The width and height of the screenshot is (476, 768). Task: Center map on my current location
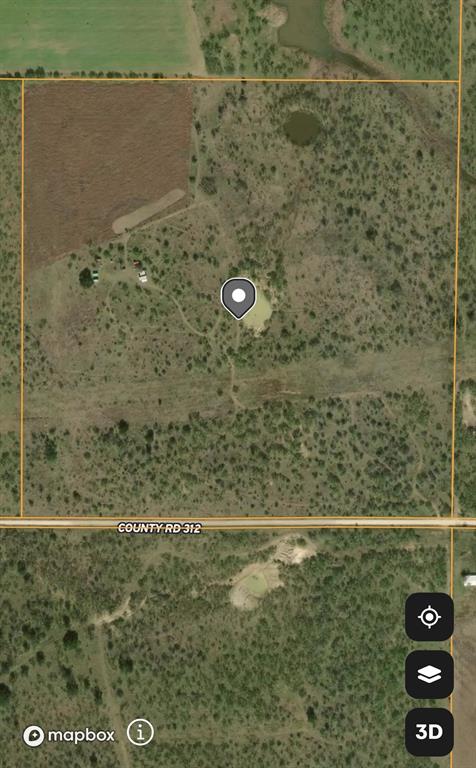tap(429, 617)
